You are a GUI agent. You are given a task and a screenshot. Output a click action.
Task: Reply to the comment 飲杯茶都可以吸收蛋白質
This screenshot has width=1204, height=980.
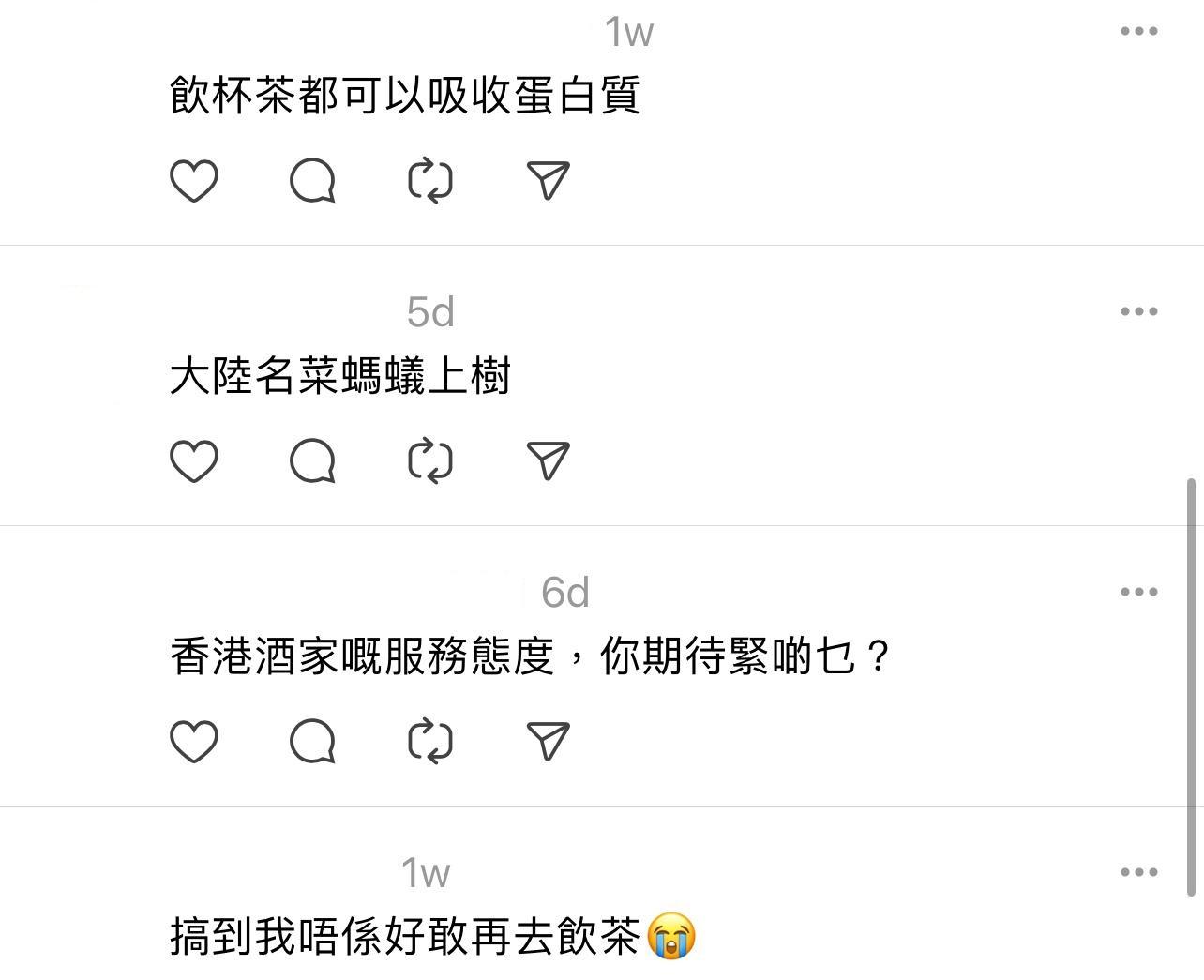click(x=312, y=180)
